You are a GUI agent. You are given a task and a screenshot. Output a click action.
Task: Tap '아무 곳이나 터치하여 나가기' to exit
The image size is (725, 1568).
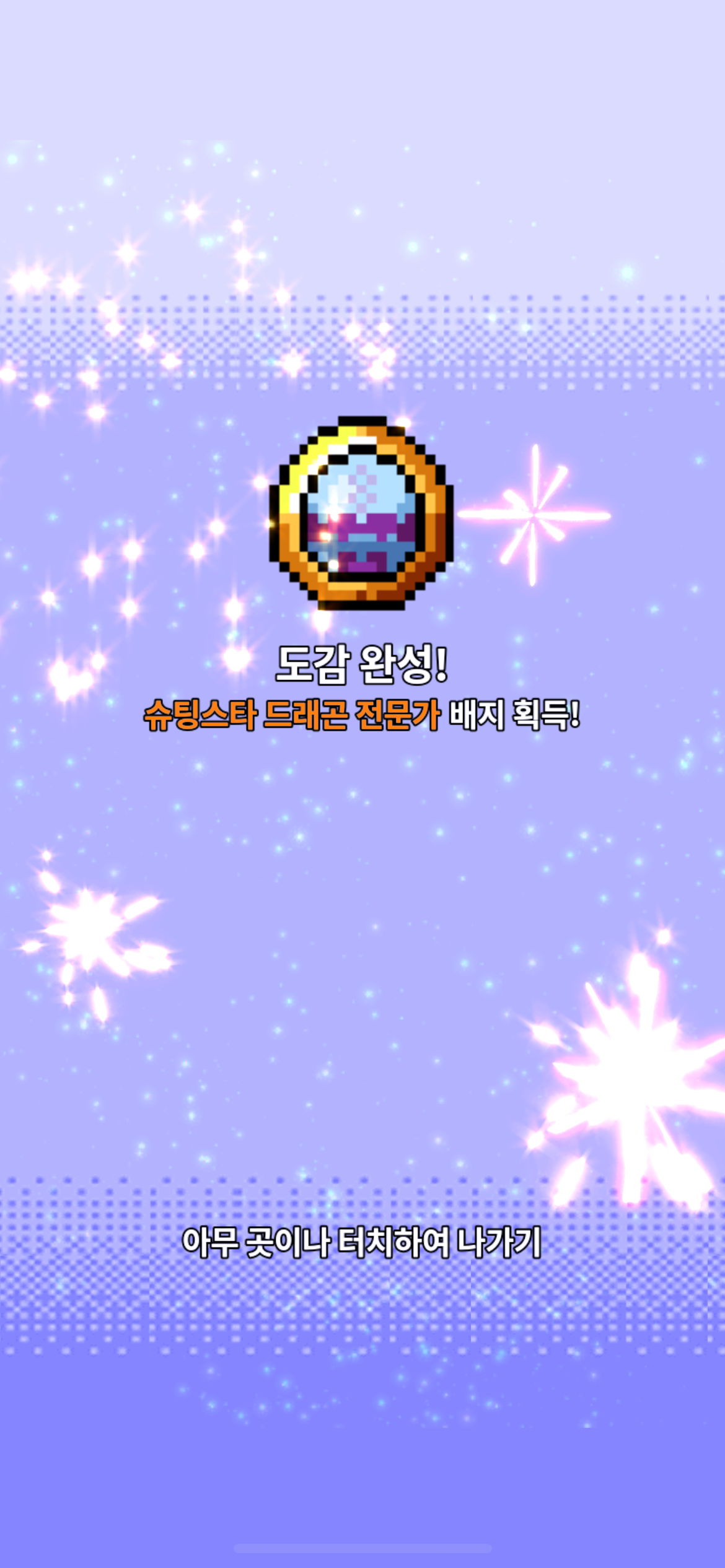click(362, 1242)
